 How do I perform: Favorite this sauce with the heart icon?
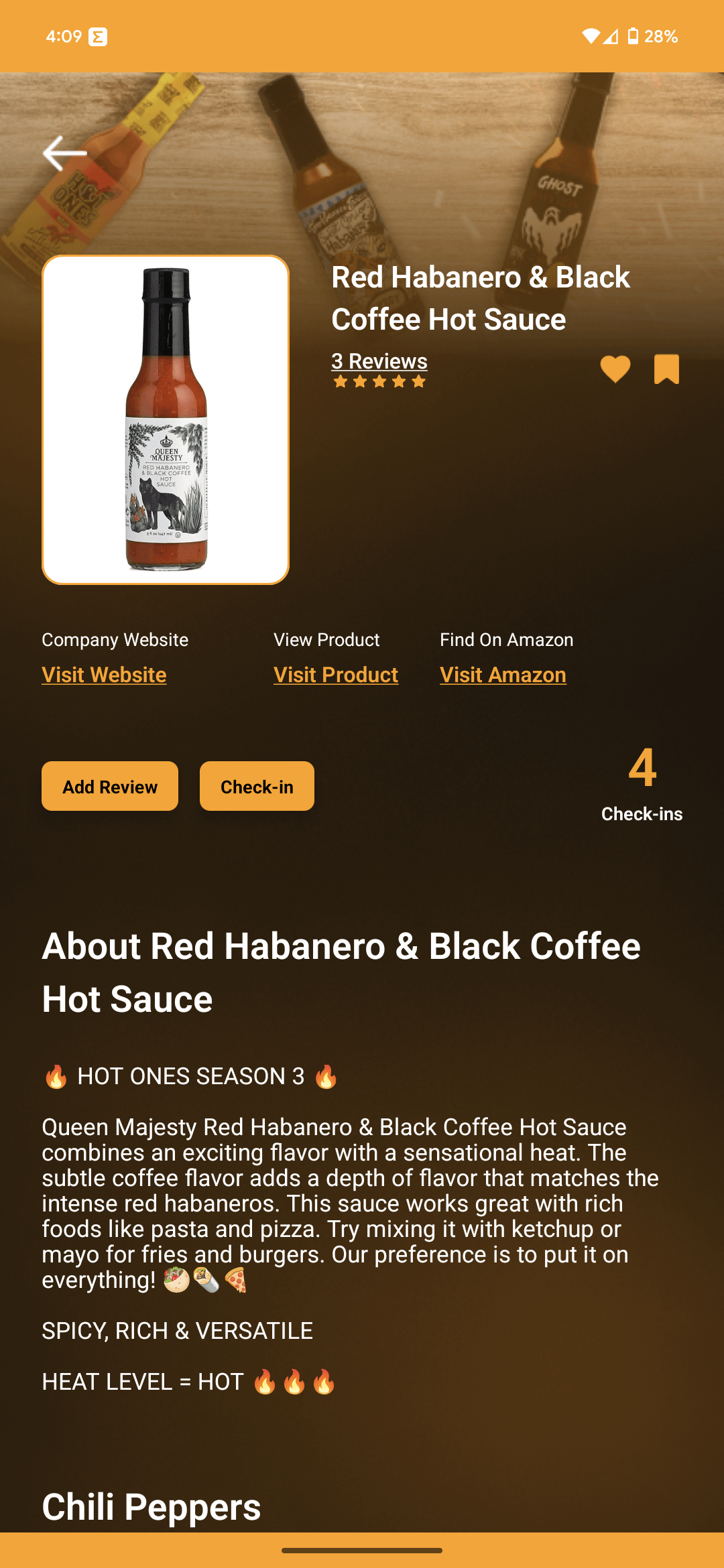[x=615, y=369]
